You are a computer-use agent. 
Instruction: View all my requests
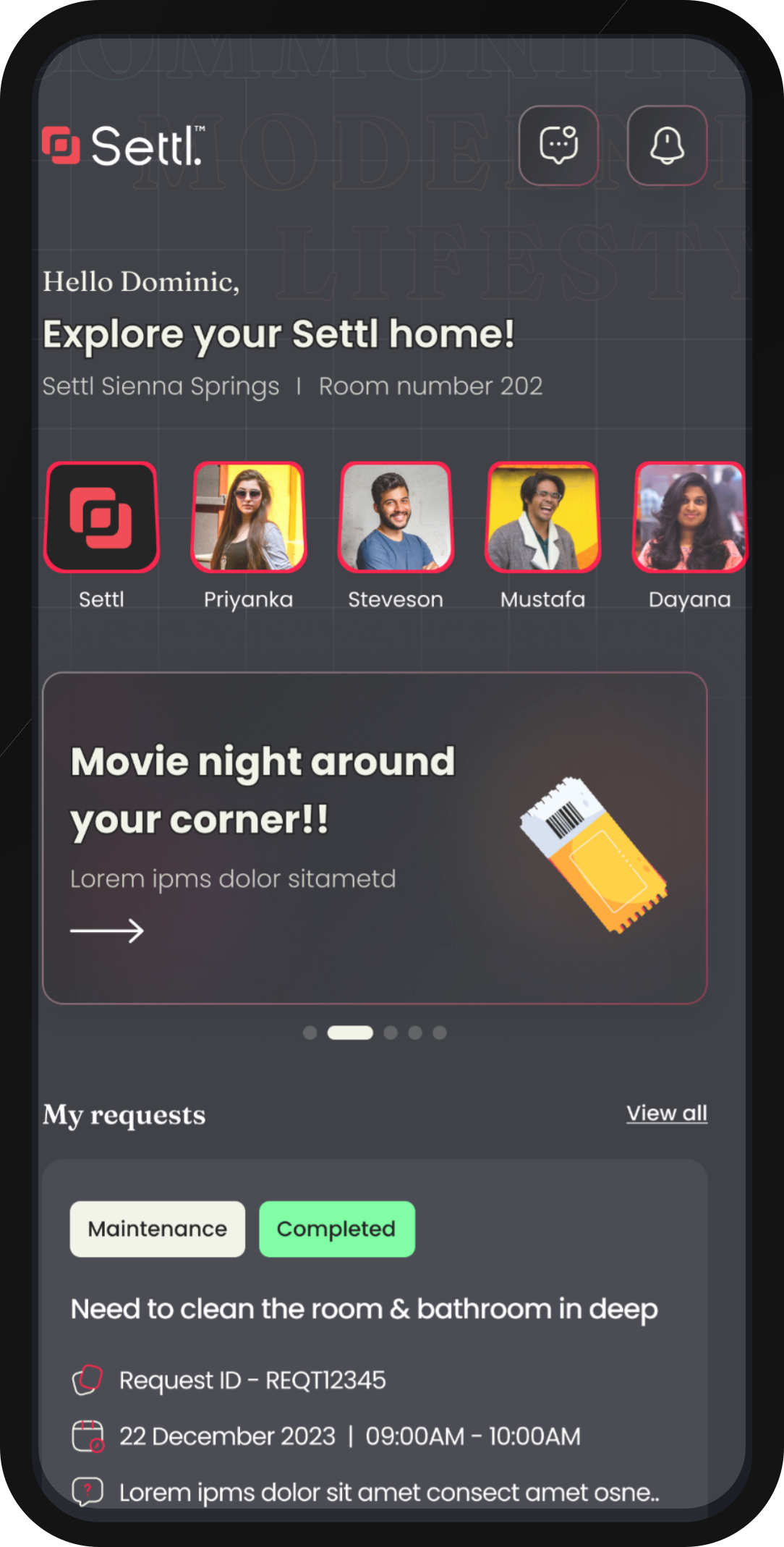(666, 1113)
